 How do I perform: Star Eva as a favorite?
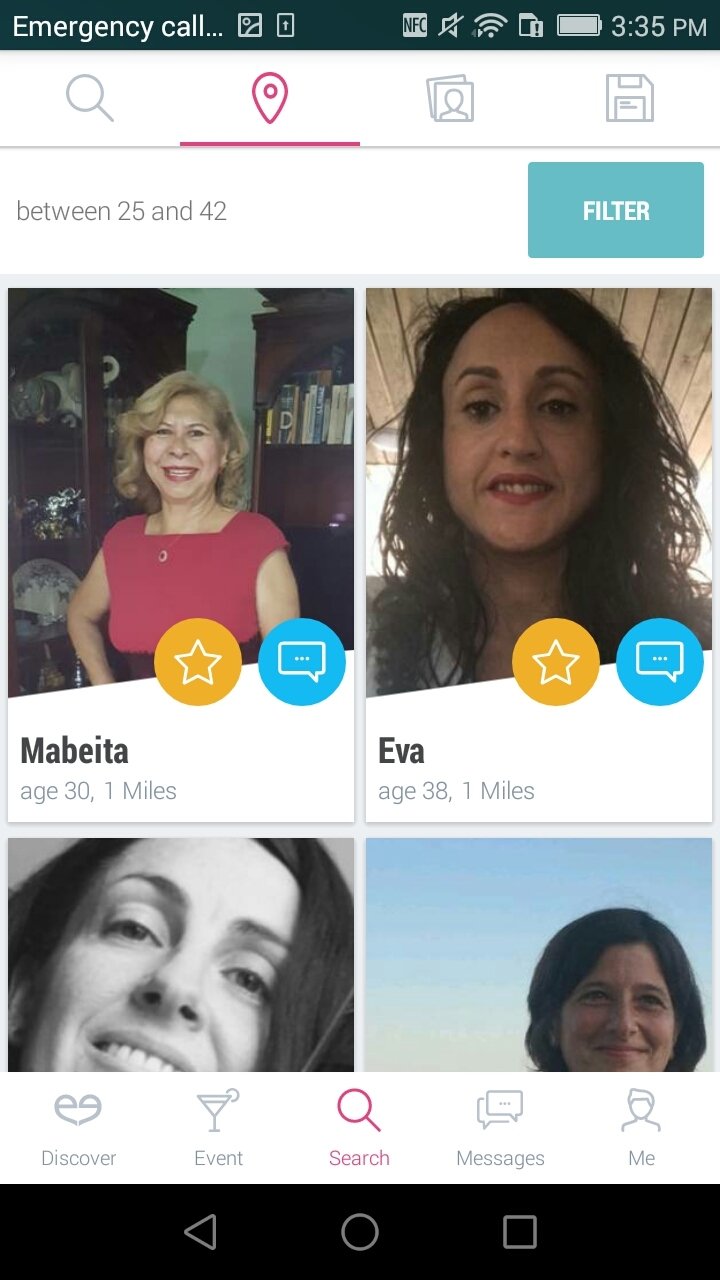pyautogui.click(x=556, y=662)
